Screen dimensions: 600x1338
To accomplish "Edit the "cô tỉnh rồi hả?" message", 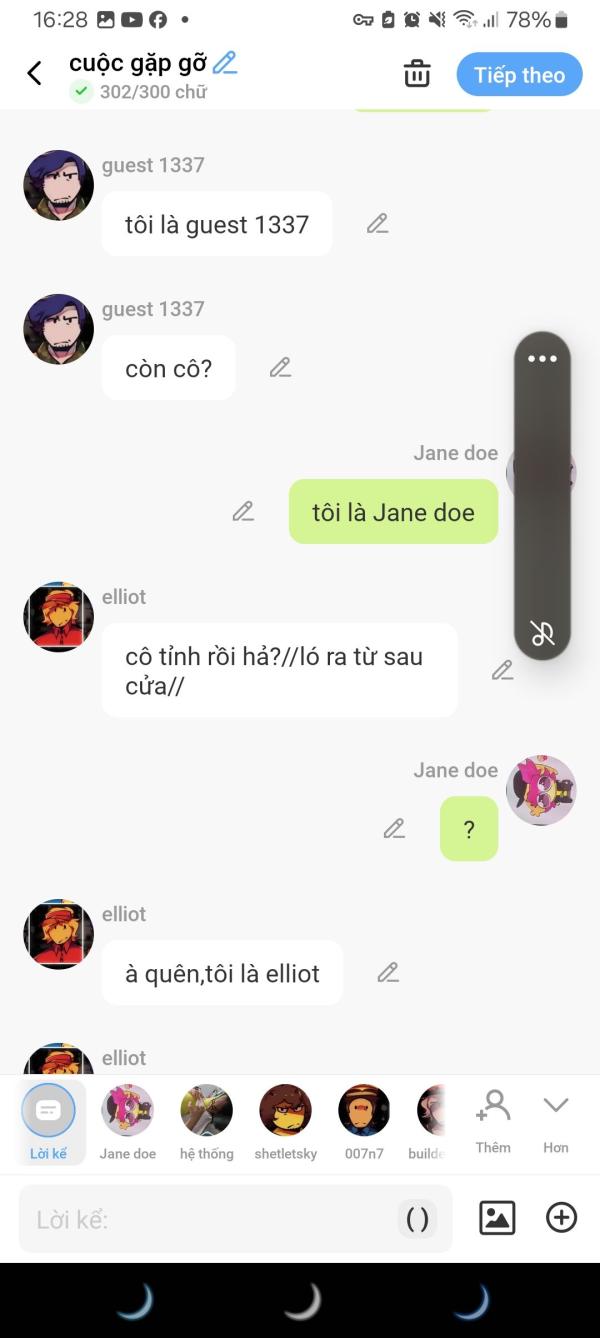I will [502, 671].
